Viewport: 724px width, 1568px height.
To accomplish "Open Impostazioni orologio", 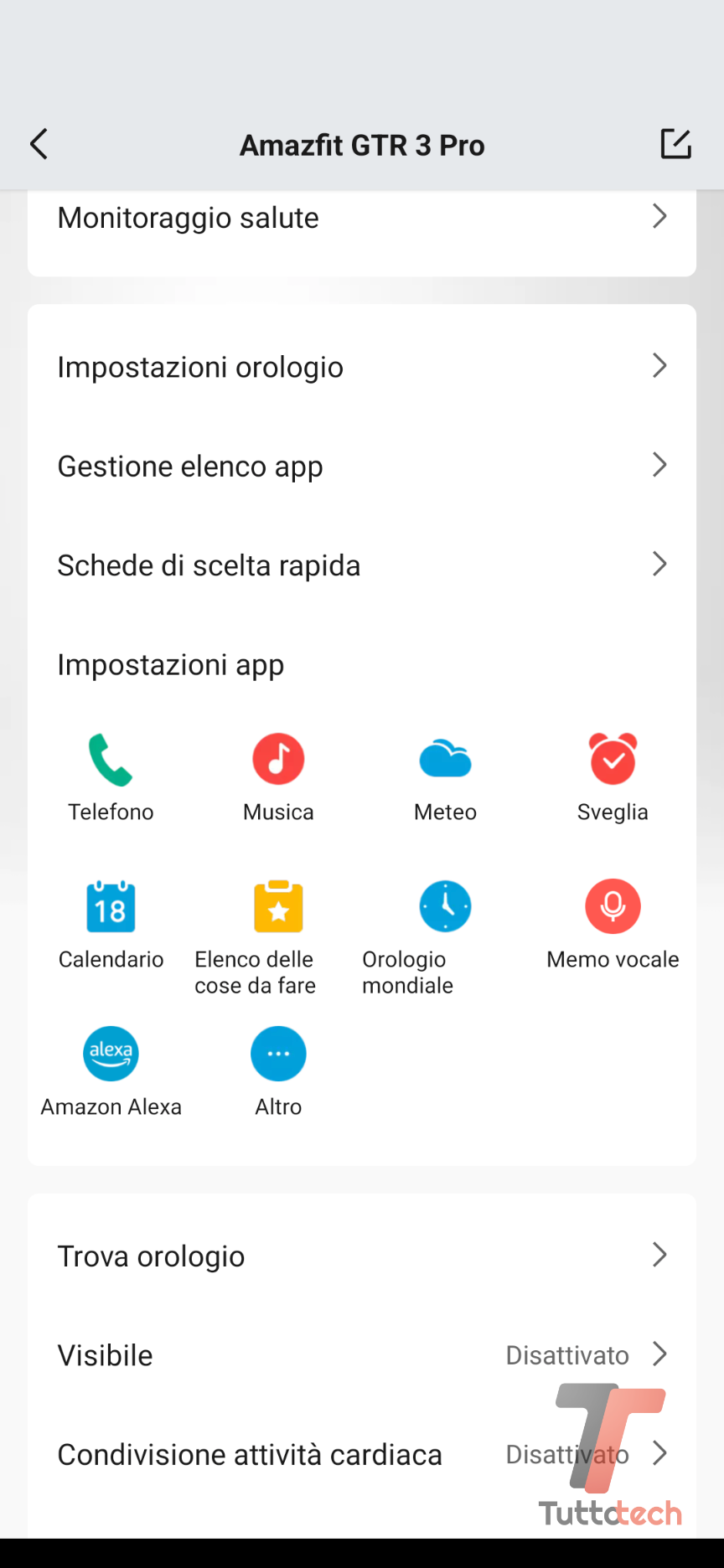I will pos(362,367).
